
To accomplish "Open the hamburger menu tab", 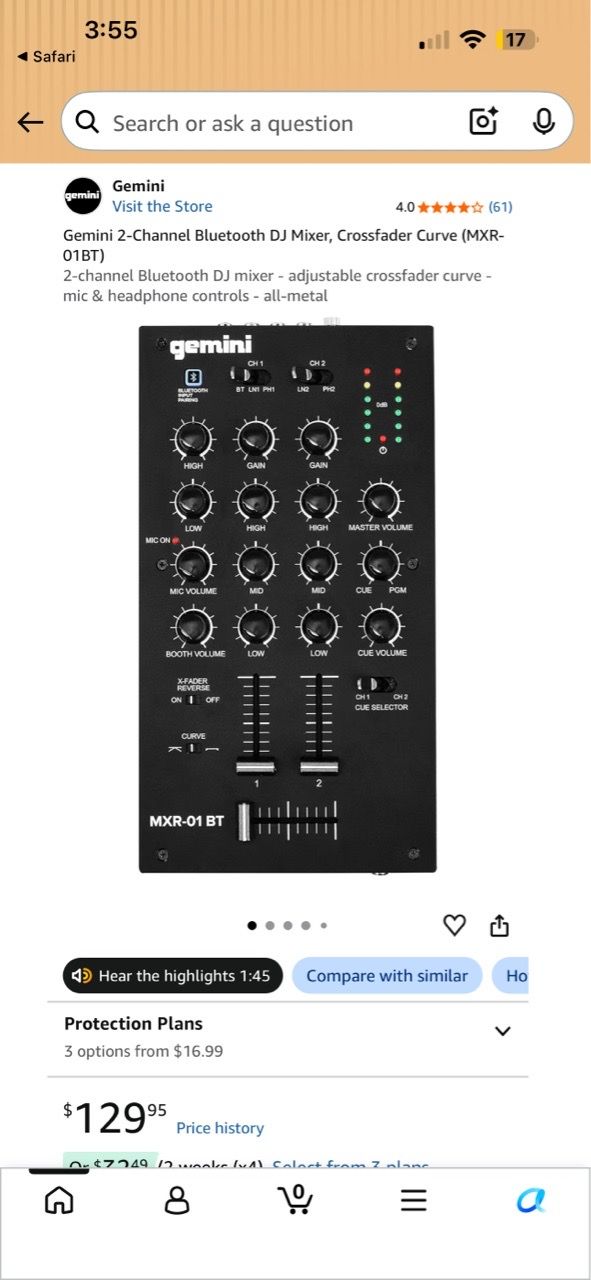I will coord(414,1200).
